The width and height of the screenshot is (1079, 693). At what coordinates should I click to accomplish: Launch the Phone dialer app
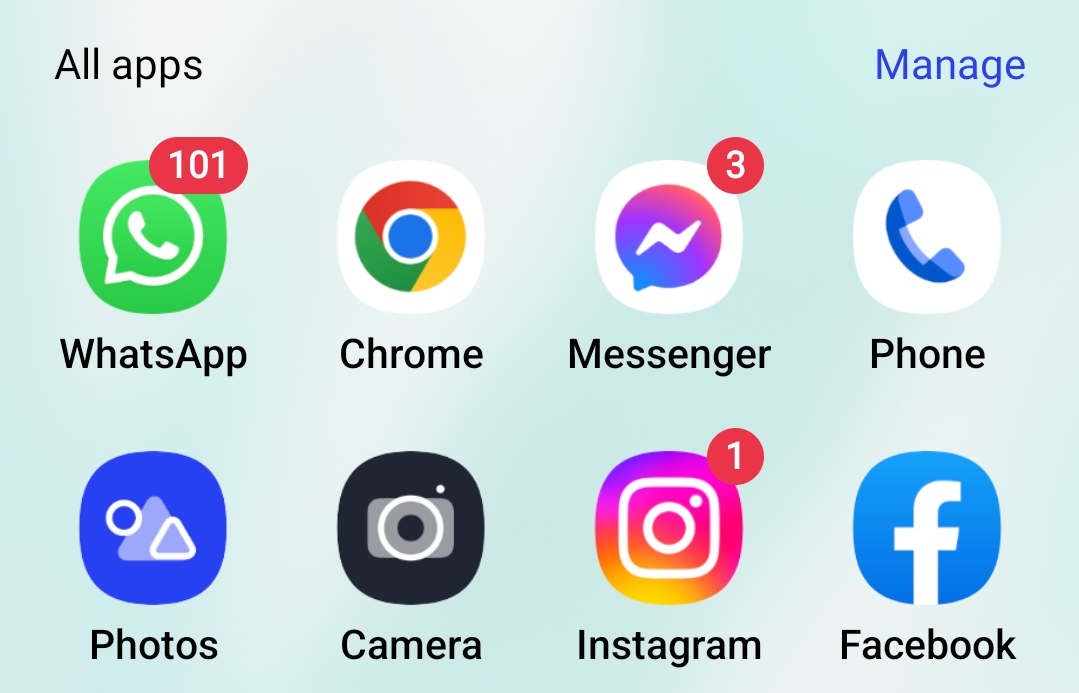coord(926,236)
